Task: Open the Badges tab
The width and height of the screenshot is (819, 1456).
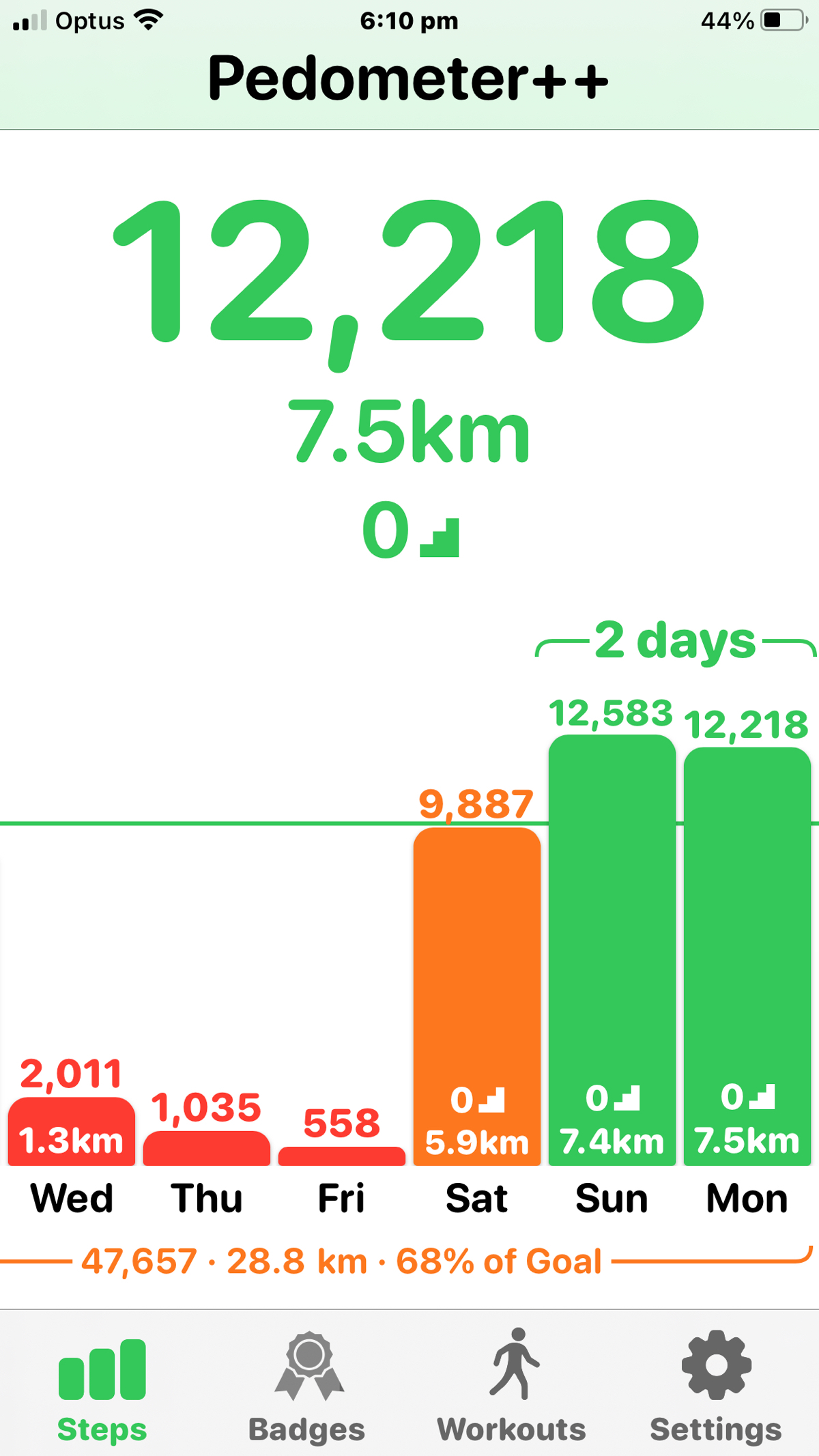Action: [x=307, y=1386]
